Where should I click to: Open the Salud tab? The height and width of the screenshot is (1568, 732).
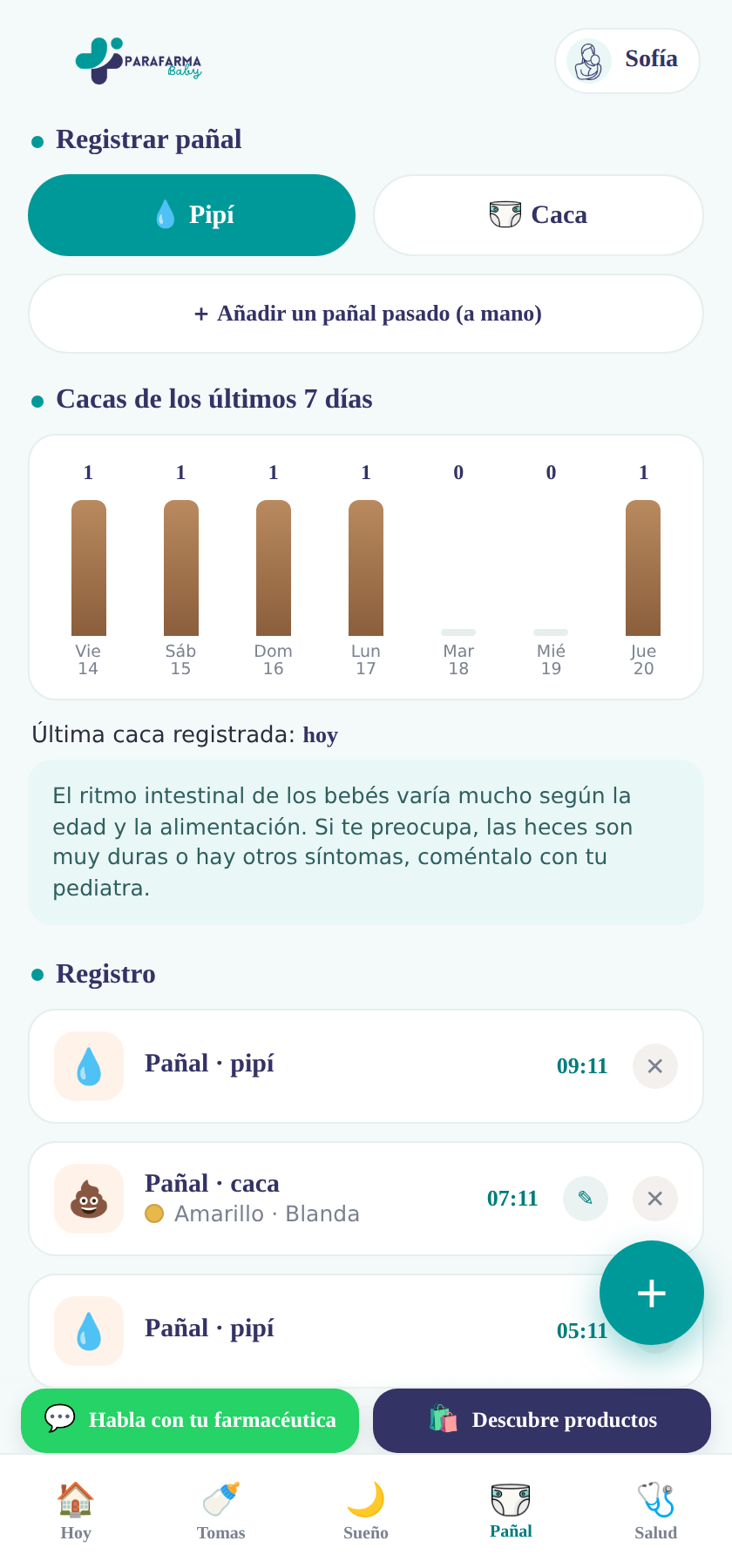click(x=656, y=1511)
